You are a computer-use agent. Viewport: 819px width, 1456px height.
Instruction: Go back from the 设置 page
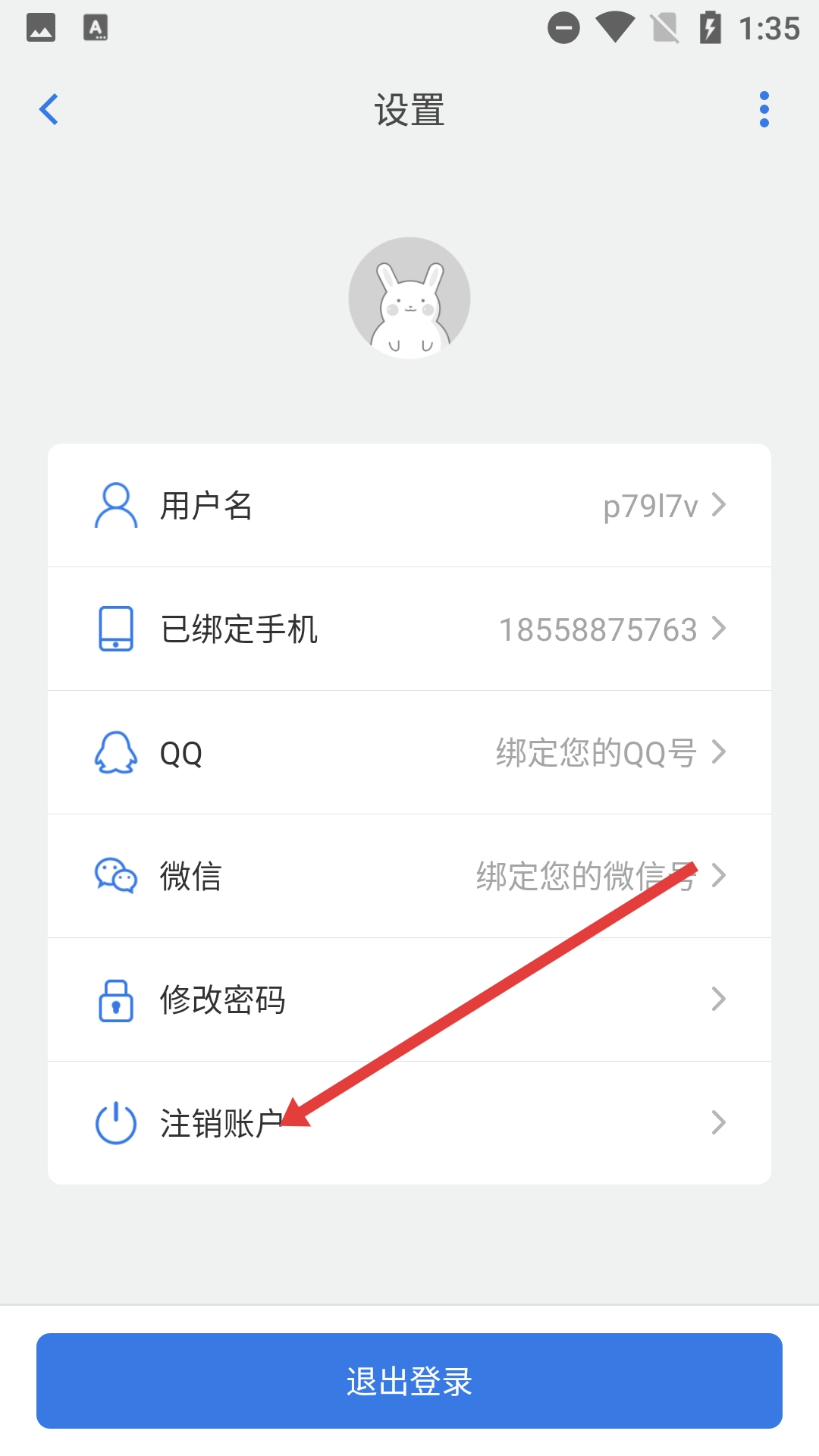coord(49,109)
